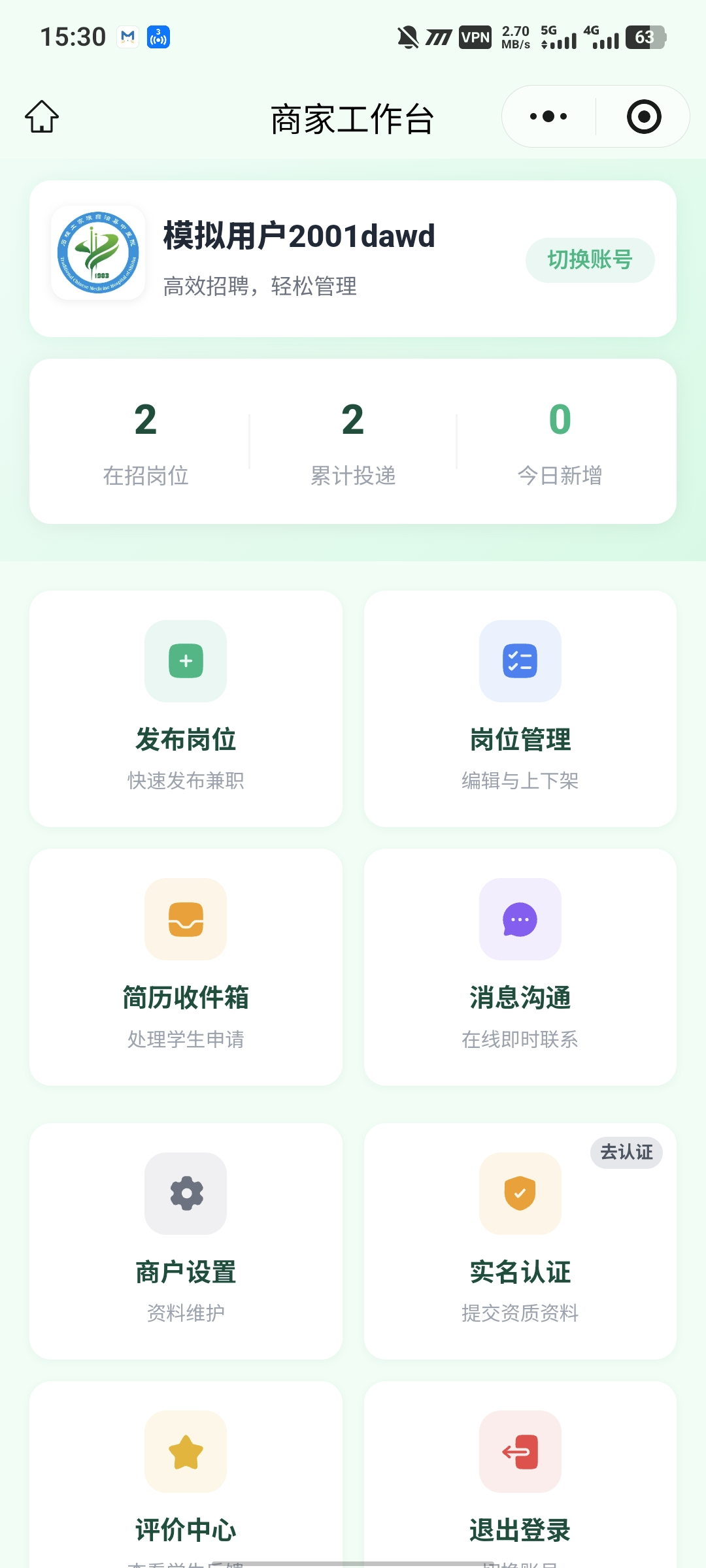Screen dimensions: 706x1568
Task: Open the mini-program more options (...) menu
Action: click(546, 116)
